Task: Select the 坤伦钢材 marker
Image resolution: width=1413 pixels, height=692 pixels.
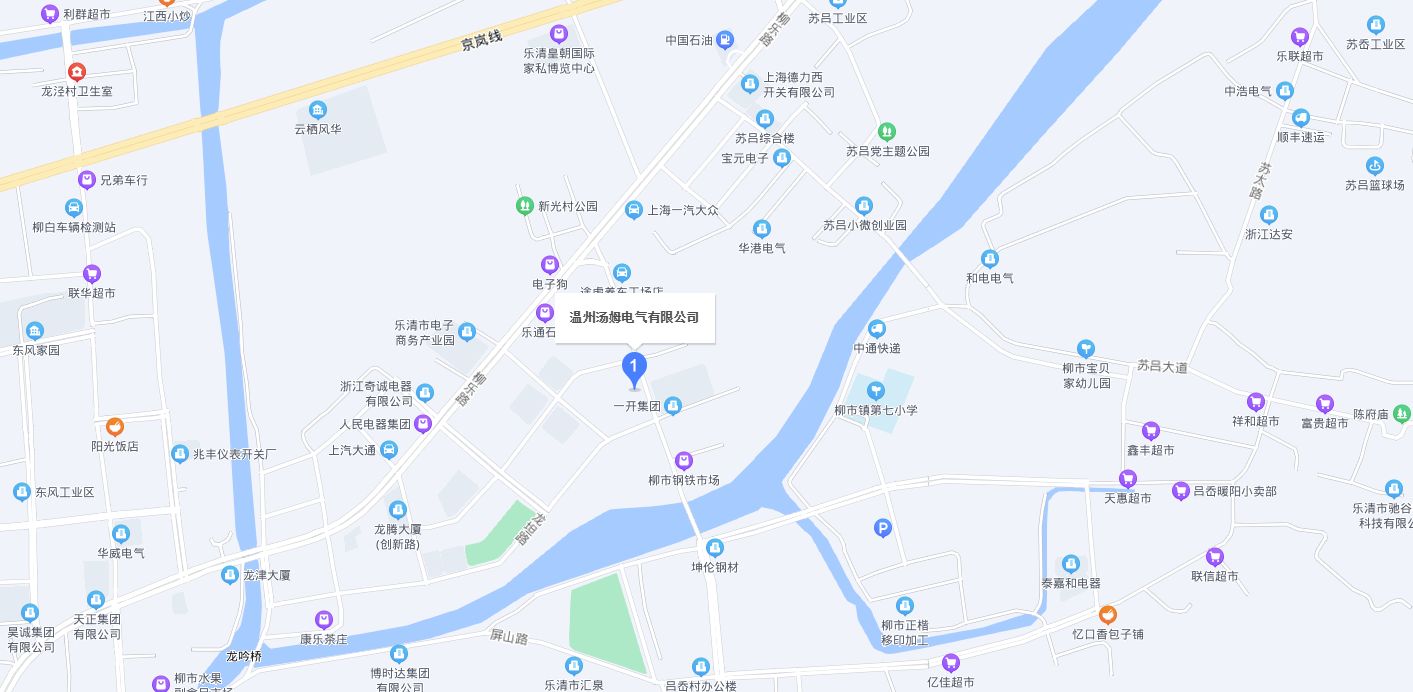Action: point(715,548)
